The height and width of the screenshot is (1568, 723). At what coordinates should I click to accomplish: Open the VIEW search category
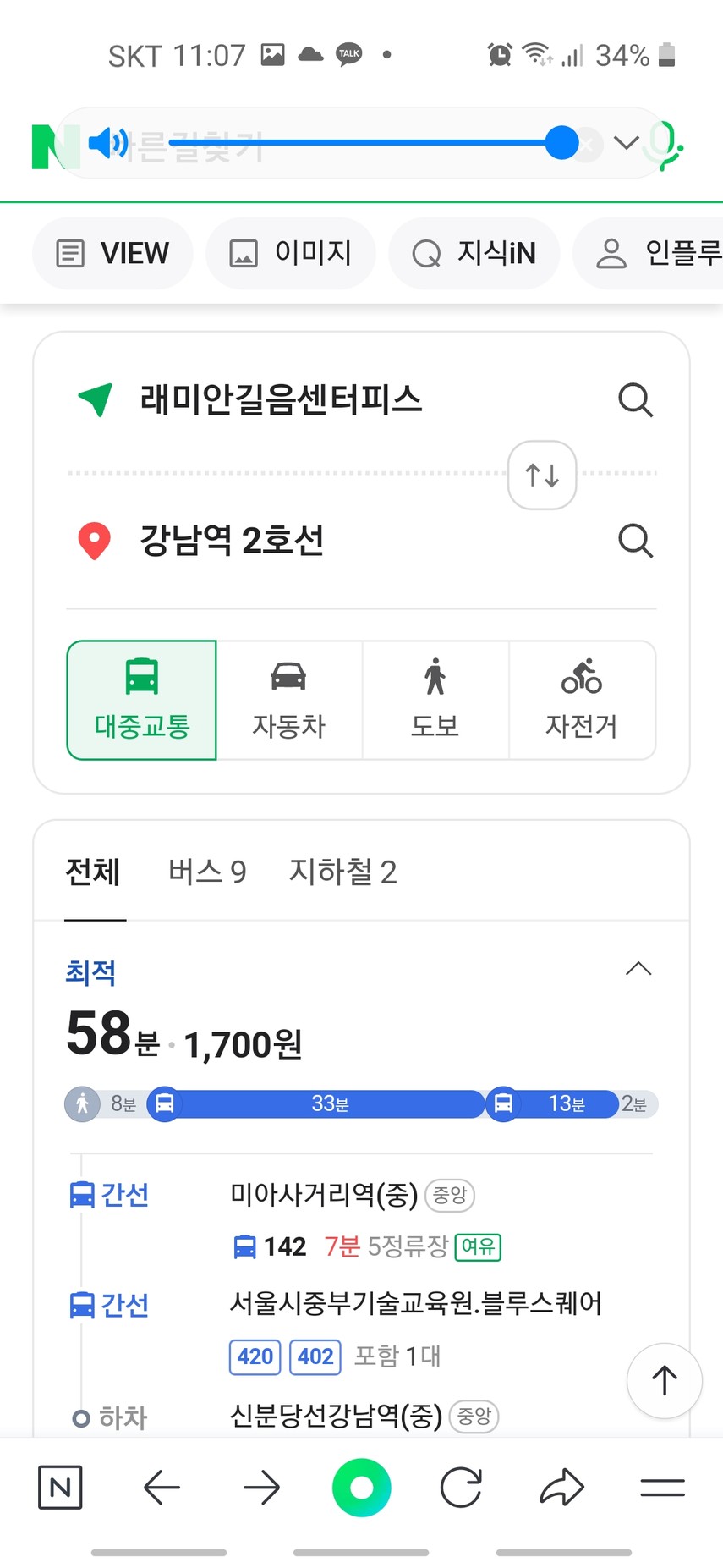112,253
